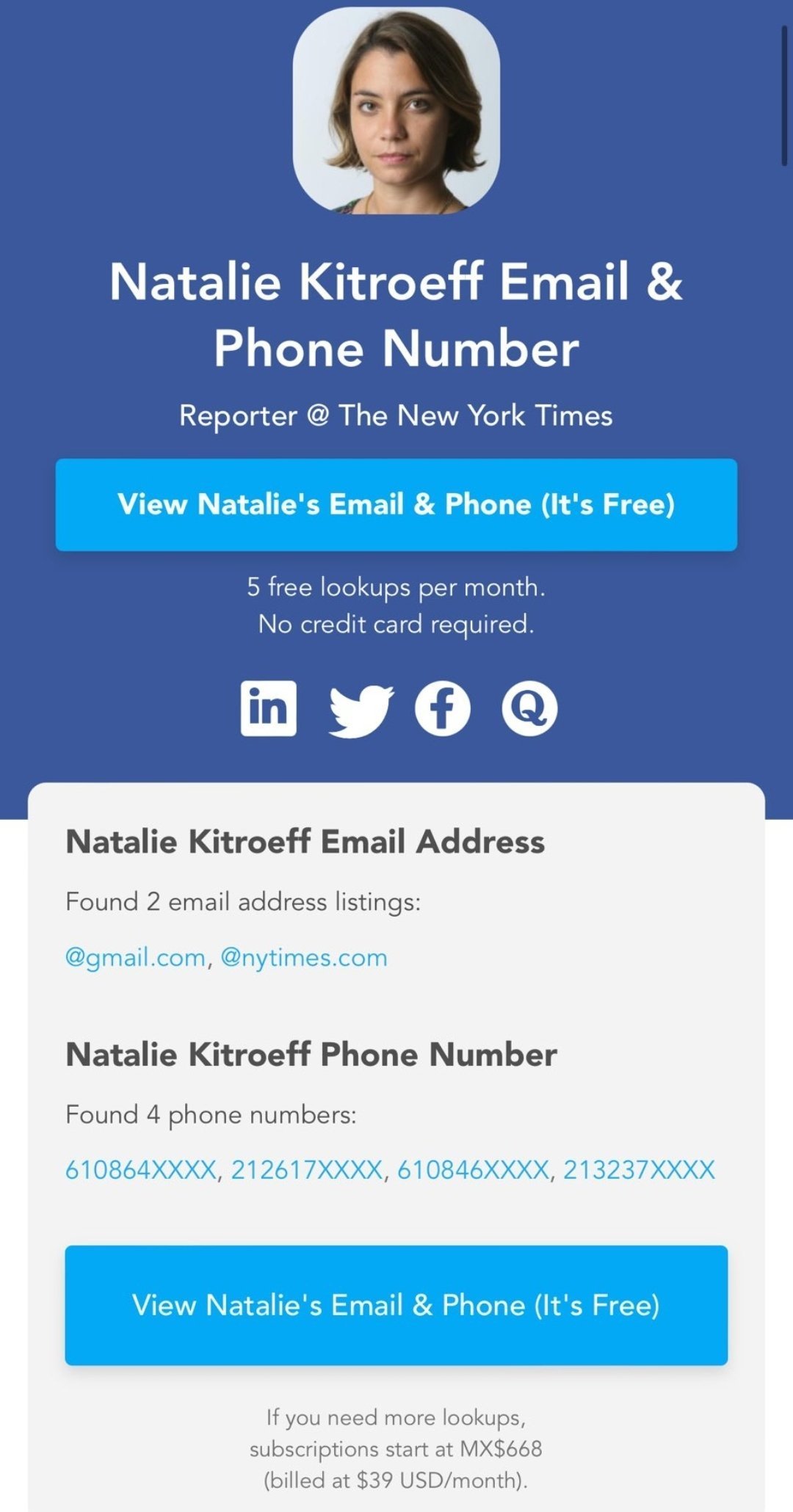Tap the top View Natalie's Email & Phone button
Image resolution: width=793 pixels, height=1512 pixels.
tap(396, 505)
